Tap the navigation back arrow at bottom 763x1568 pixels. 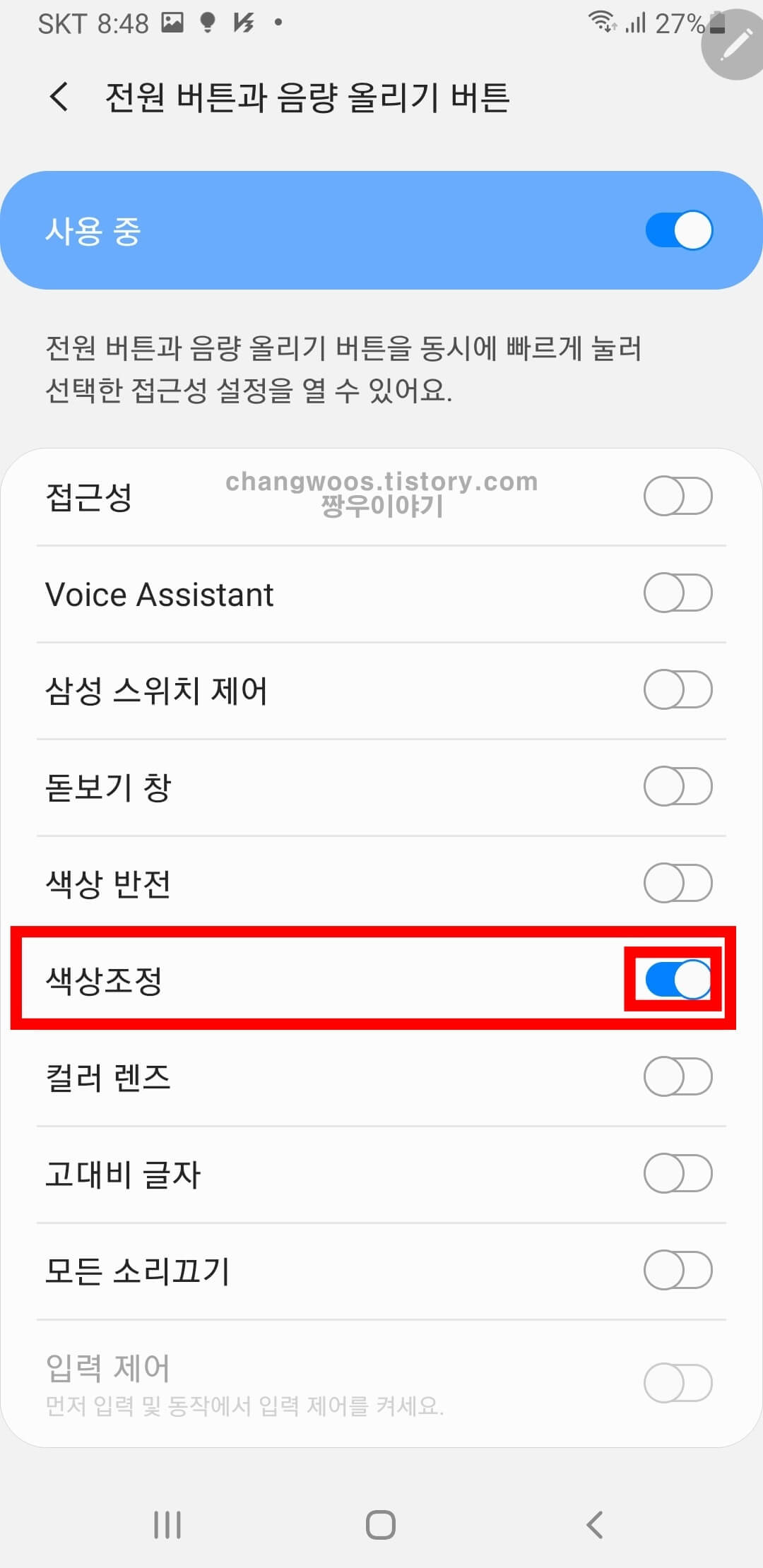[596, 1524]
